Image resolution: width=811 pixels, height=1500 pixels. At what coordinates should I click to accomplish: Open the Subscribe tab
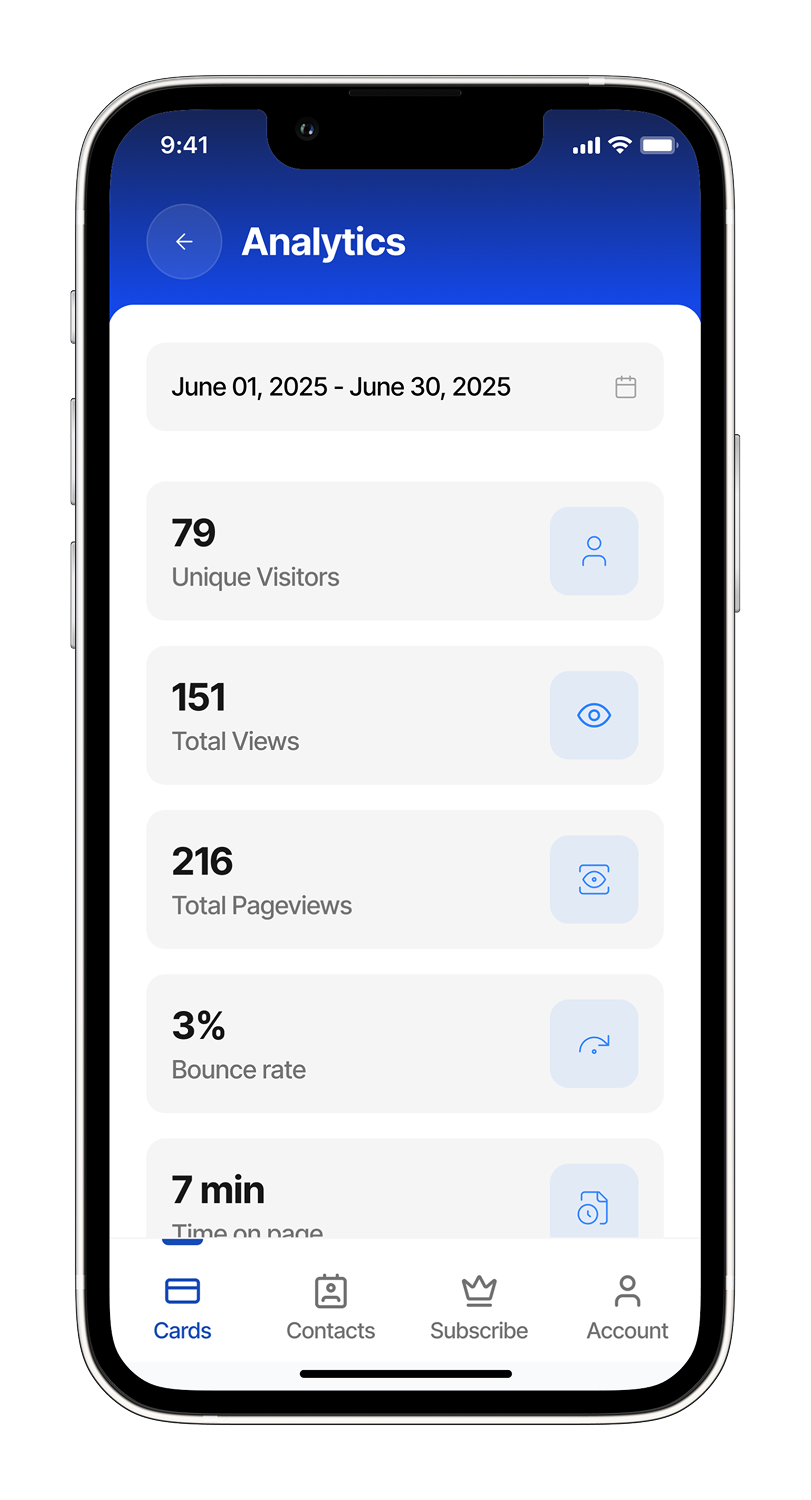click(479, 1307)
